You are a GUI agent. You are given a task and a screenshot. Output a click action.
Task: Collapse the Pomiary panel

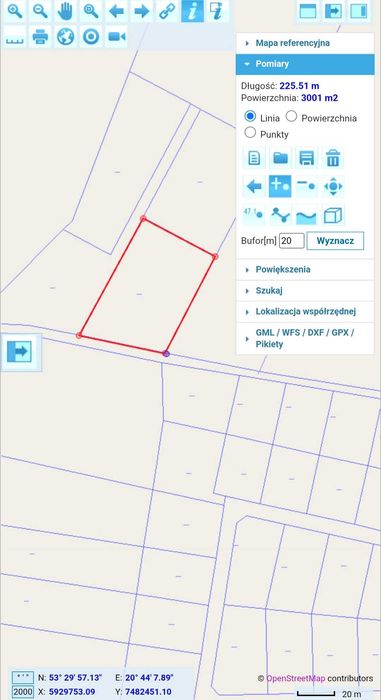tap(305, 64)
